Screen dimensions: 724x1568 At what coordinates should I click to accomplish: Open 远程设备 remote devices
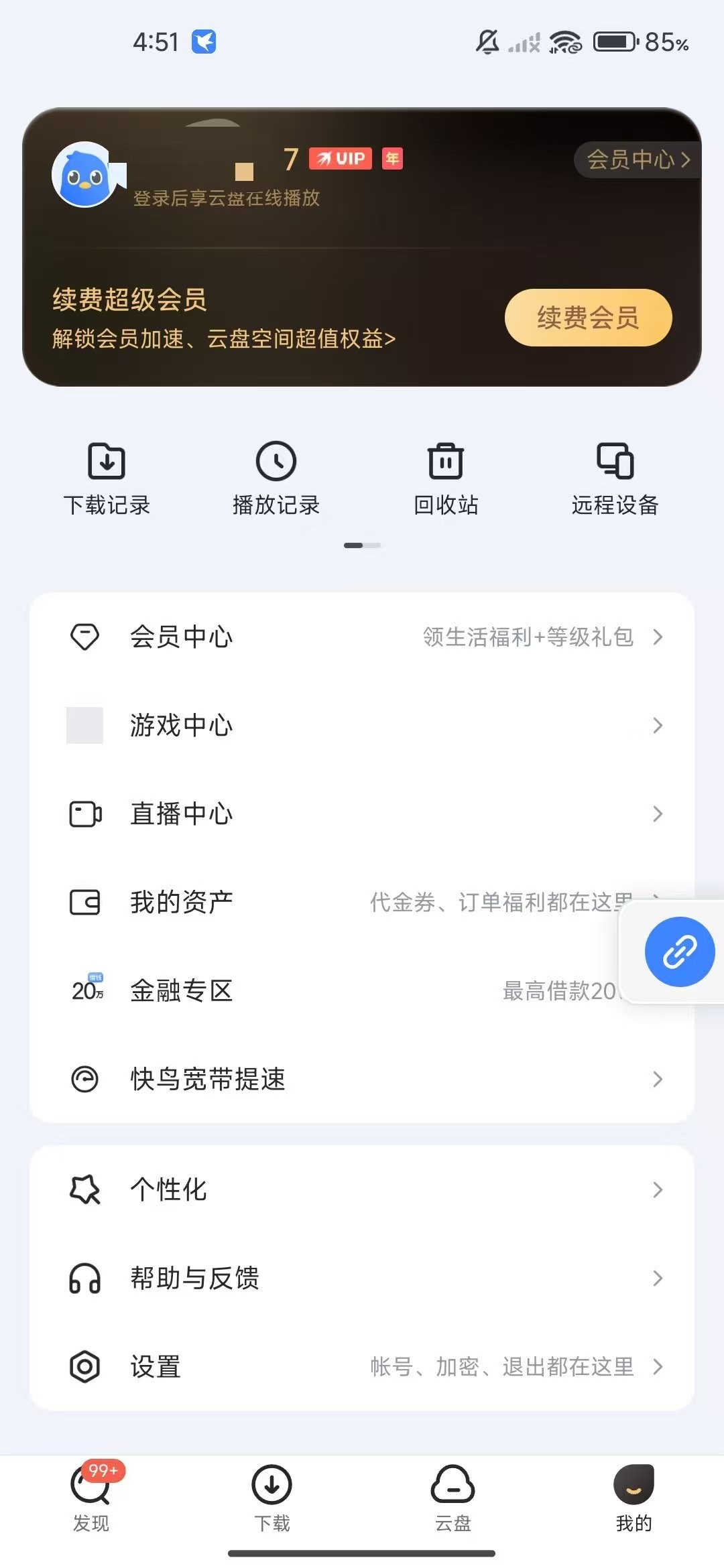point(615,478)
